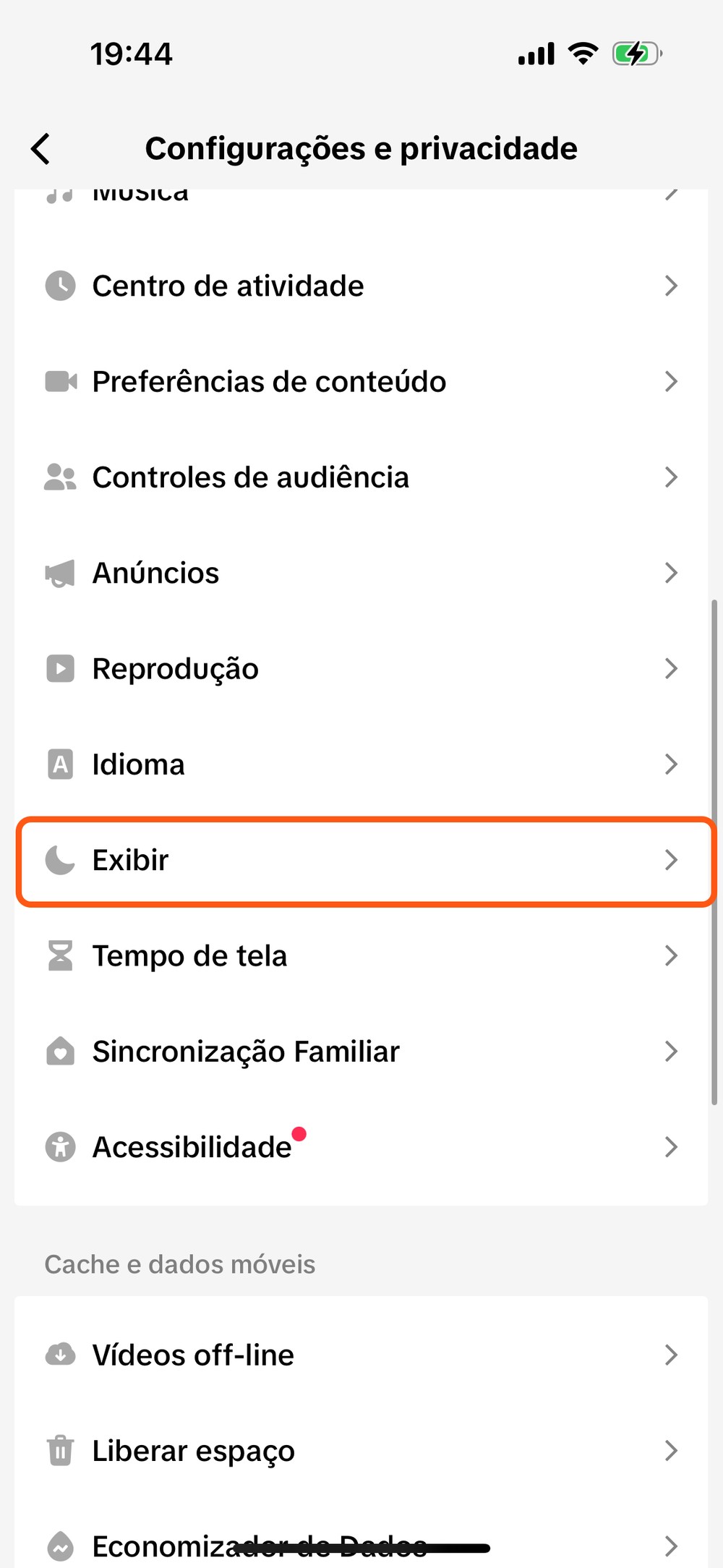View Tempo de tela options
The image size is (723, 1568).
[x=361, y=956]
